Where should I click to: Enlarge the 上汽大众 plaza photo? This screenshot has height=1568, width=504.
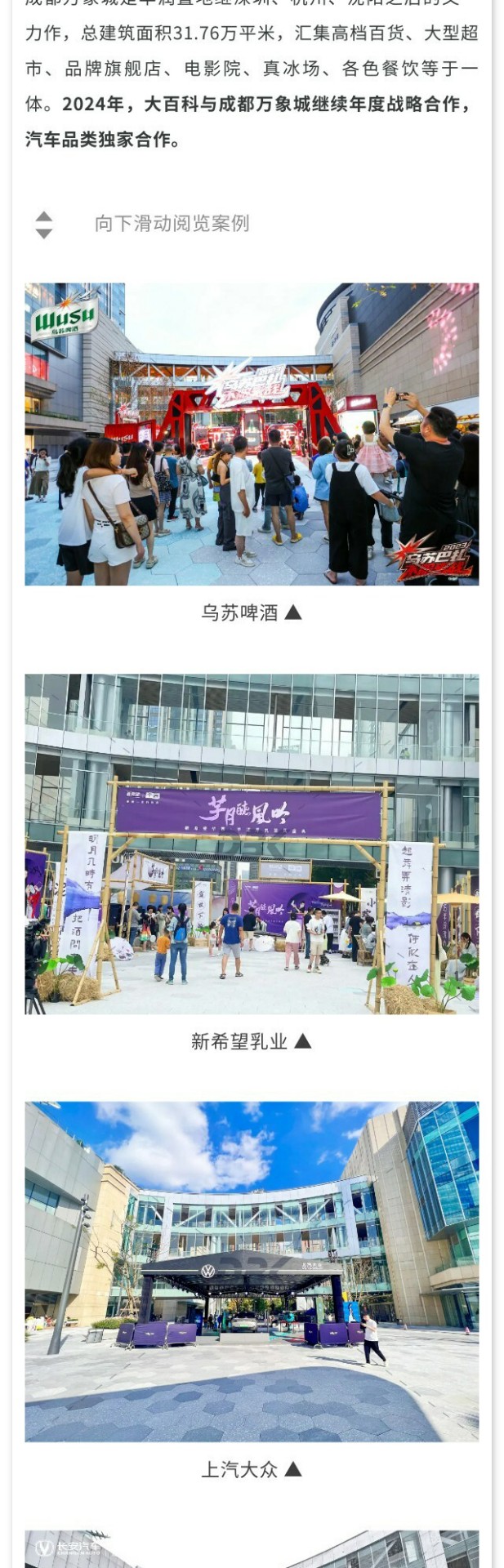[252, 1271]
